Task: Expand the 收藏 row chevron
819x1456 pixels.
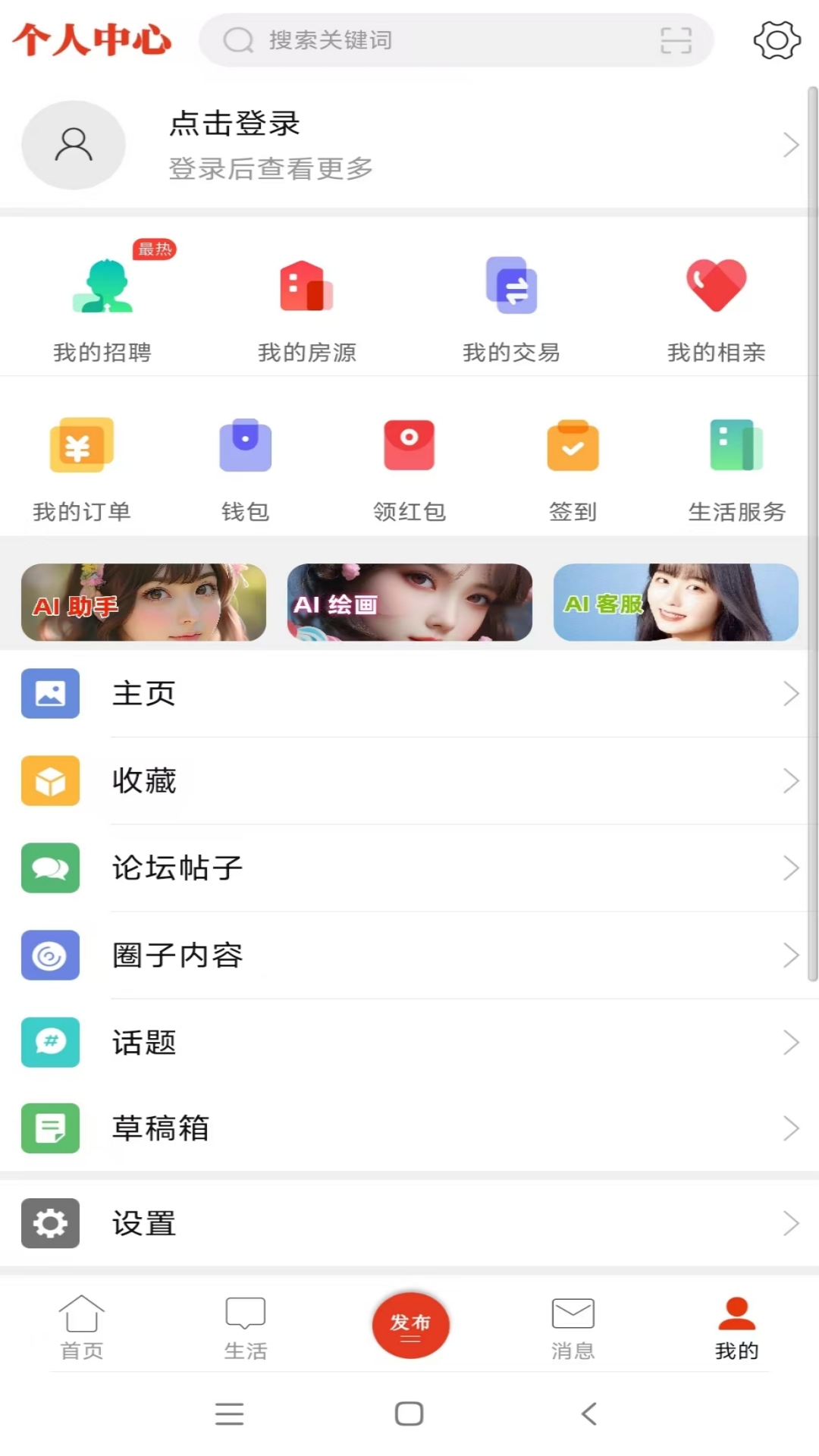Action: point(792,780)
